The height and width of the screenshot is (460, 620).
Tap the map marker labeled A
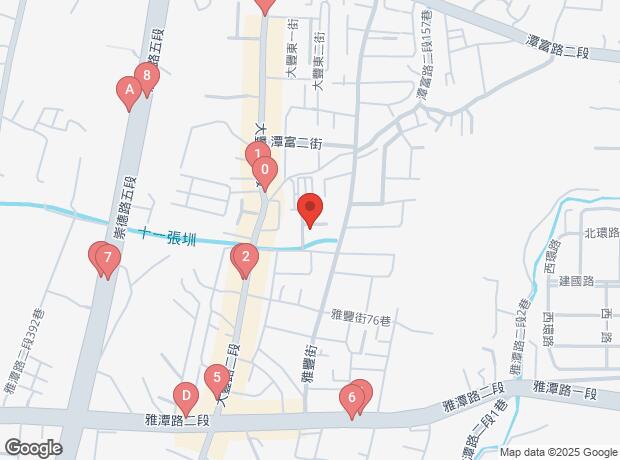tap(129, 94)
